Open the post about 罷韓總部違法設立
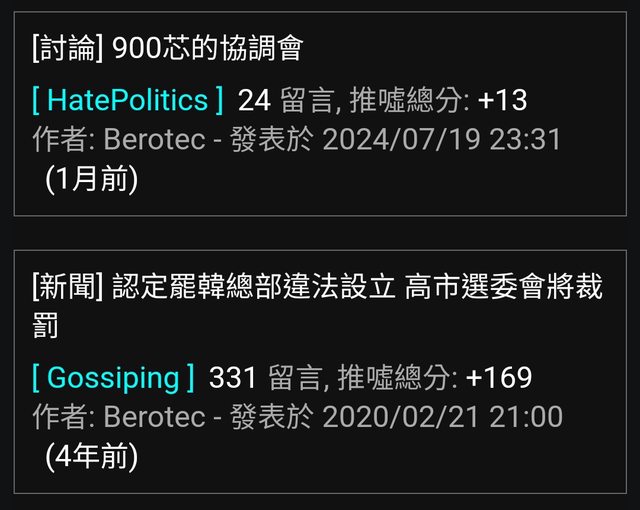Image resolution: width=640 pixels, height=510 pixels. [x=317, y=289]
